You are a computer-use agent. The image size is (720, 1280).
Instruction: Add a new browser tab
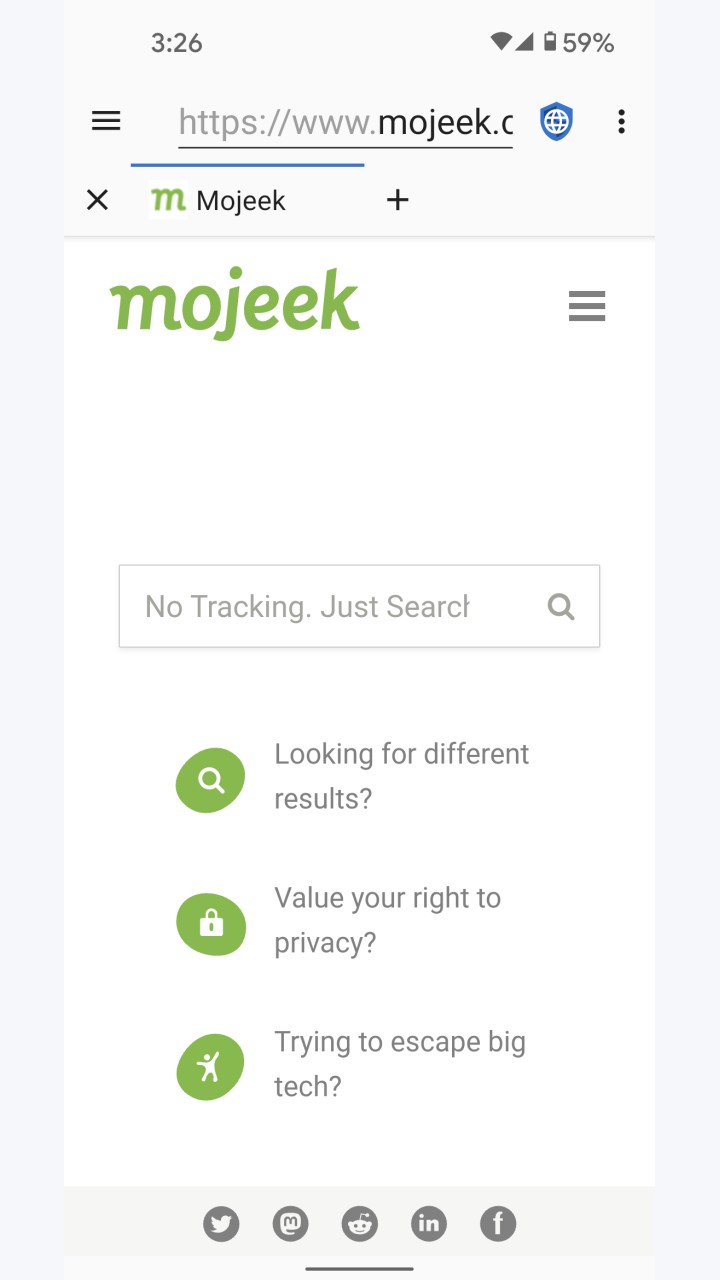[398, 200]
